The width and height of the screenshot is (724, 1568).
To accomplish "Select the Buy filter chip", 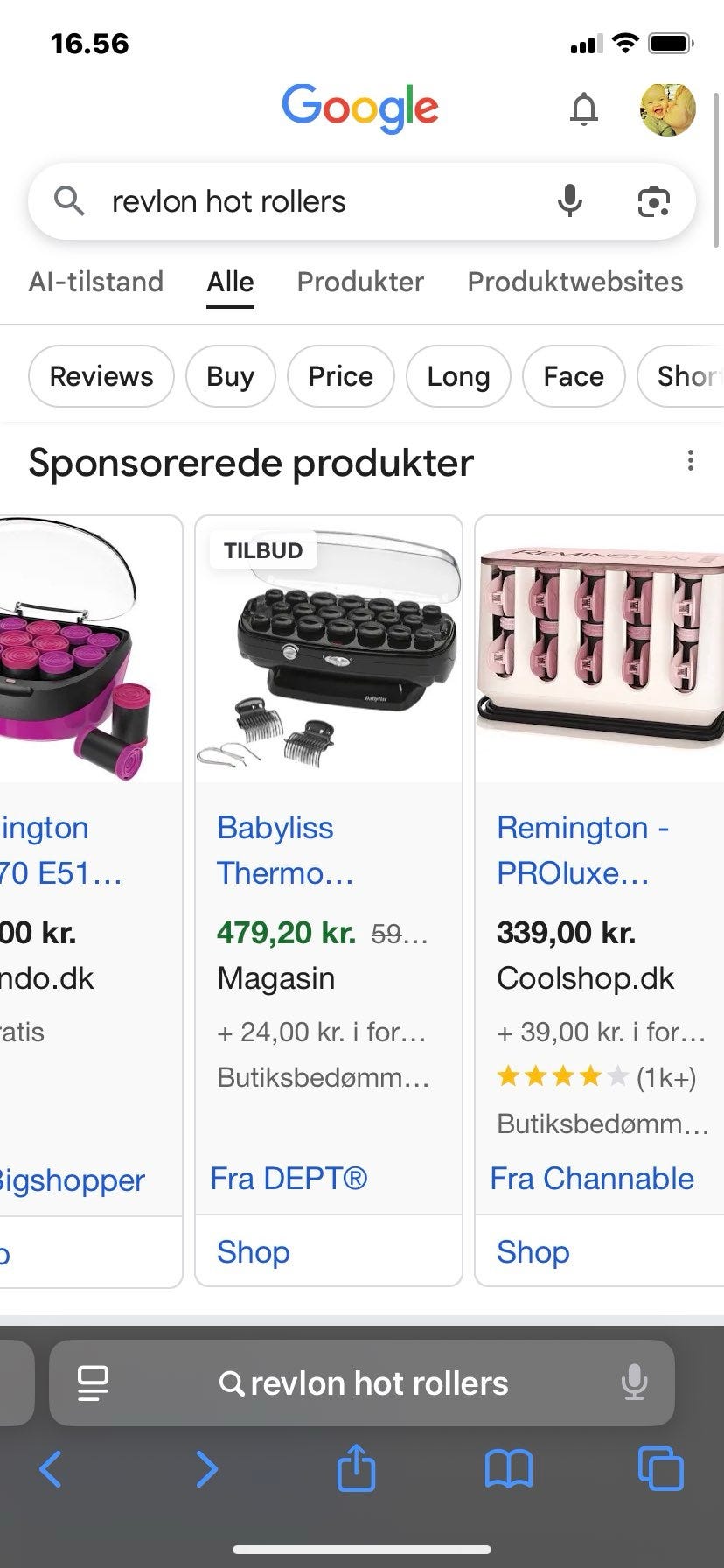I will (231, 376).
